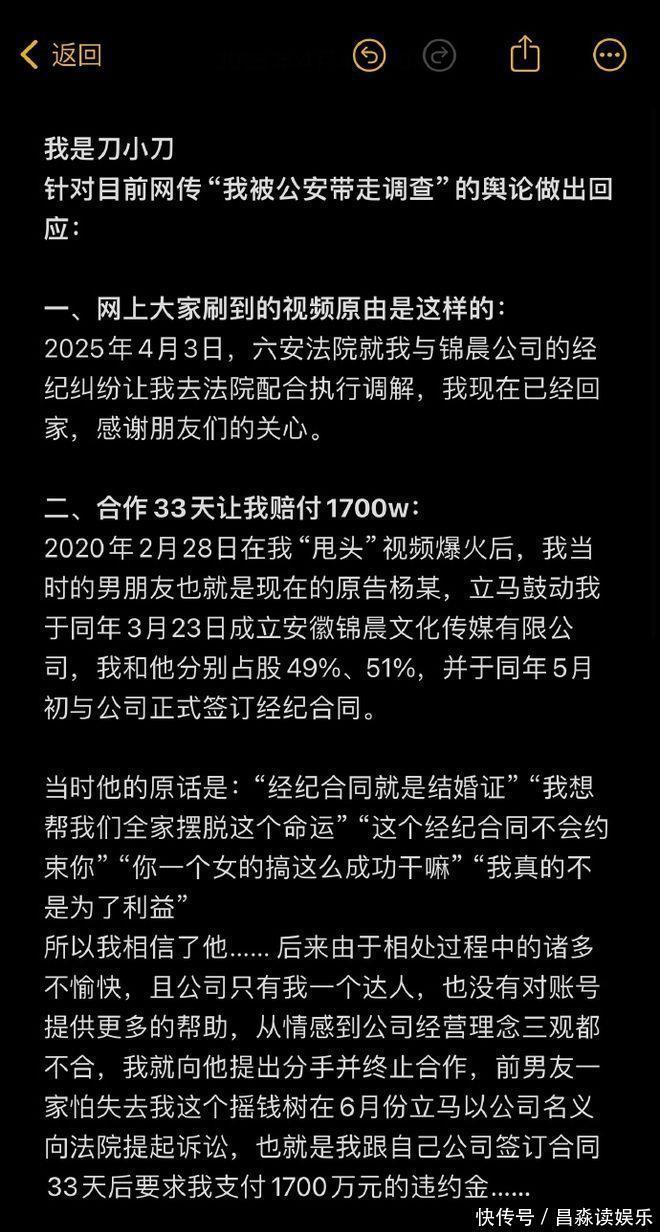
Task: Undo the last edit in the note
Action: tap(369, 55)
